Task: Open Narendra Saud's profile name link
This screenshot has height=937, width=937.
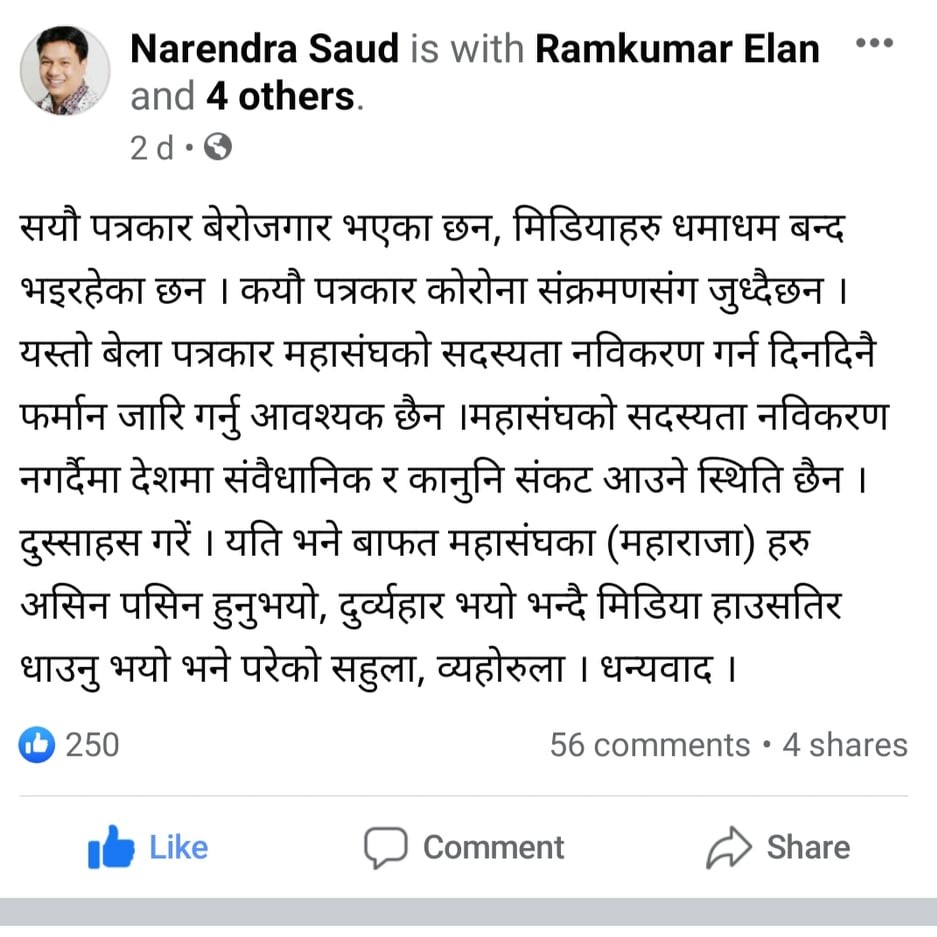Action: (265, 49)
